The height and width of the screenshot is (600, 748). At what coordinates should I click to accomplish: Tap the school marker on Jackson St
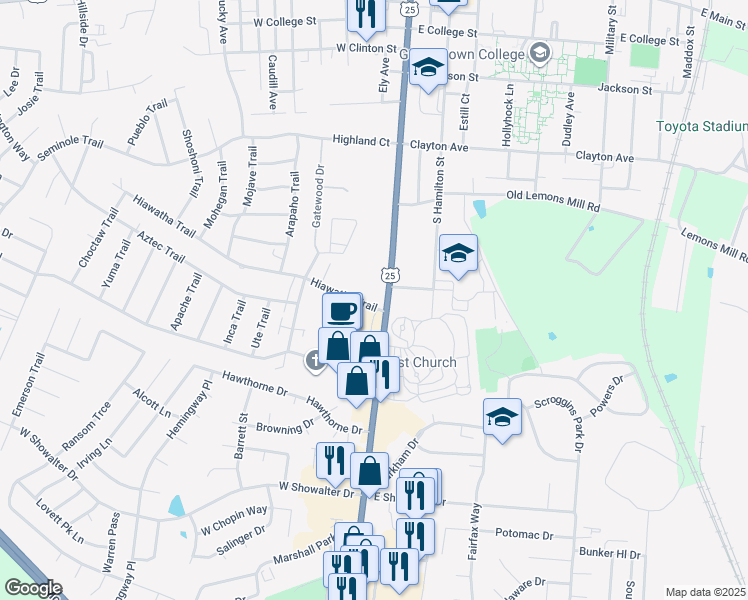tap(429, 68)
